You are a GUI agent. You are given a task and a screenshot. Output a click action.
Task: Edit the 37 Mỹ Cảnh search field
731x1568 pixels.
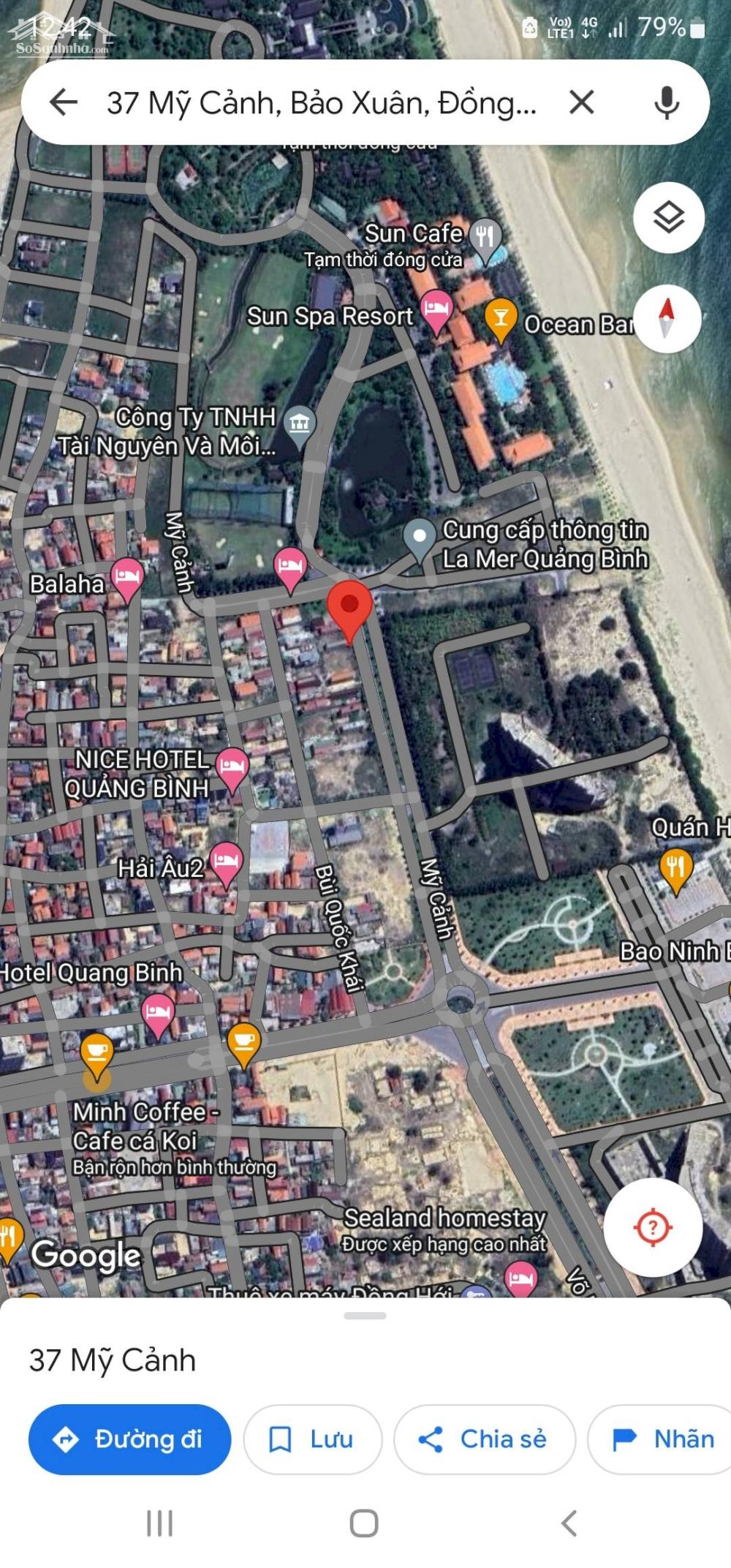click(322, 102)
